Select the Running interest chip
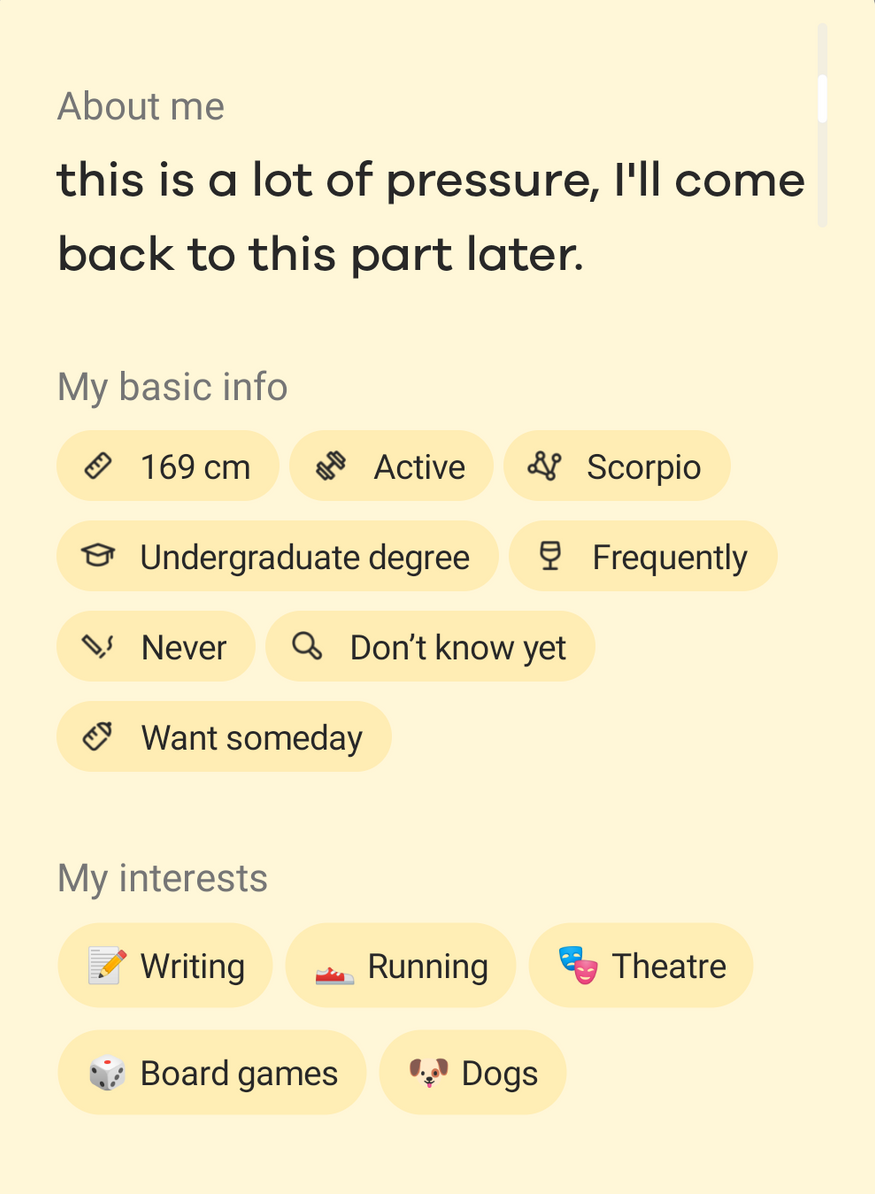The image size is (875, 1194). (x=400, y=966)
